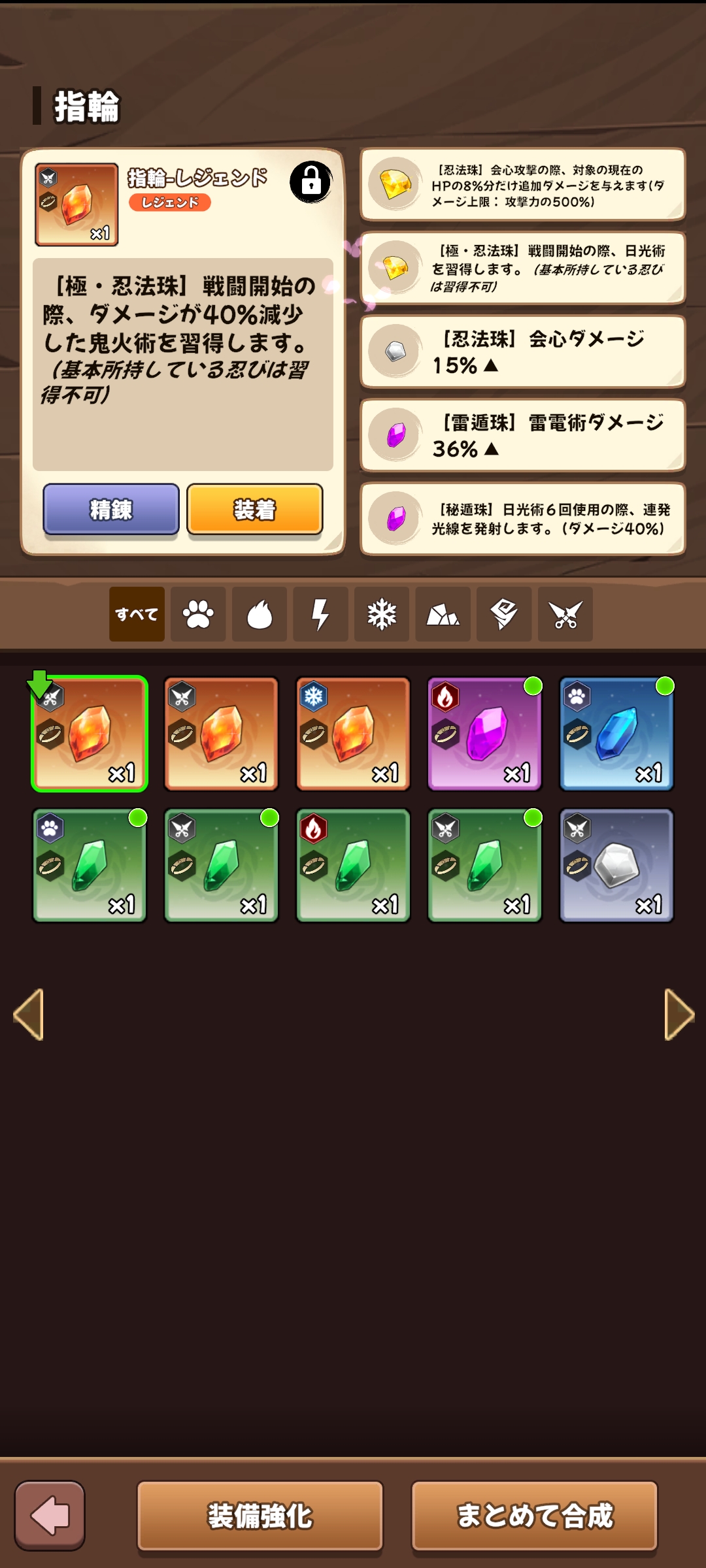The width and height of the screenshot is (706, 1568).
Task: Filter rings by crossed swords icon
Action: 565,614
